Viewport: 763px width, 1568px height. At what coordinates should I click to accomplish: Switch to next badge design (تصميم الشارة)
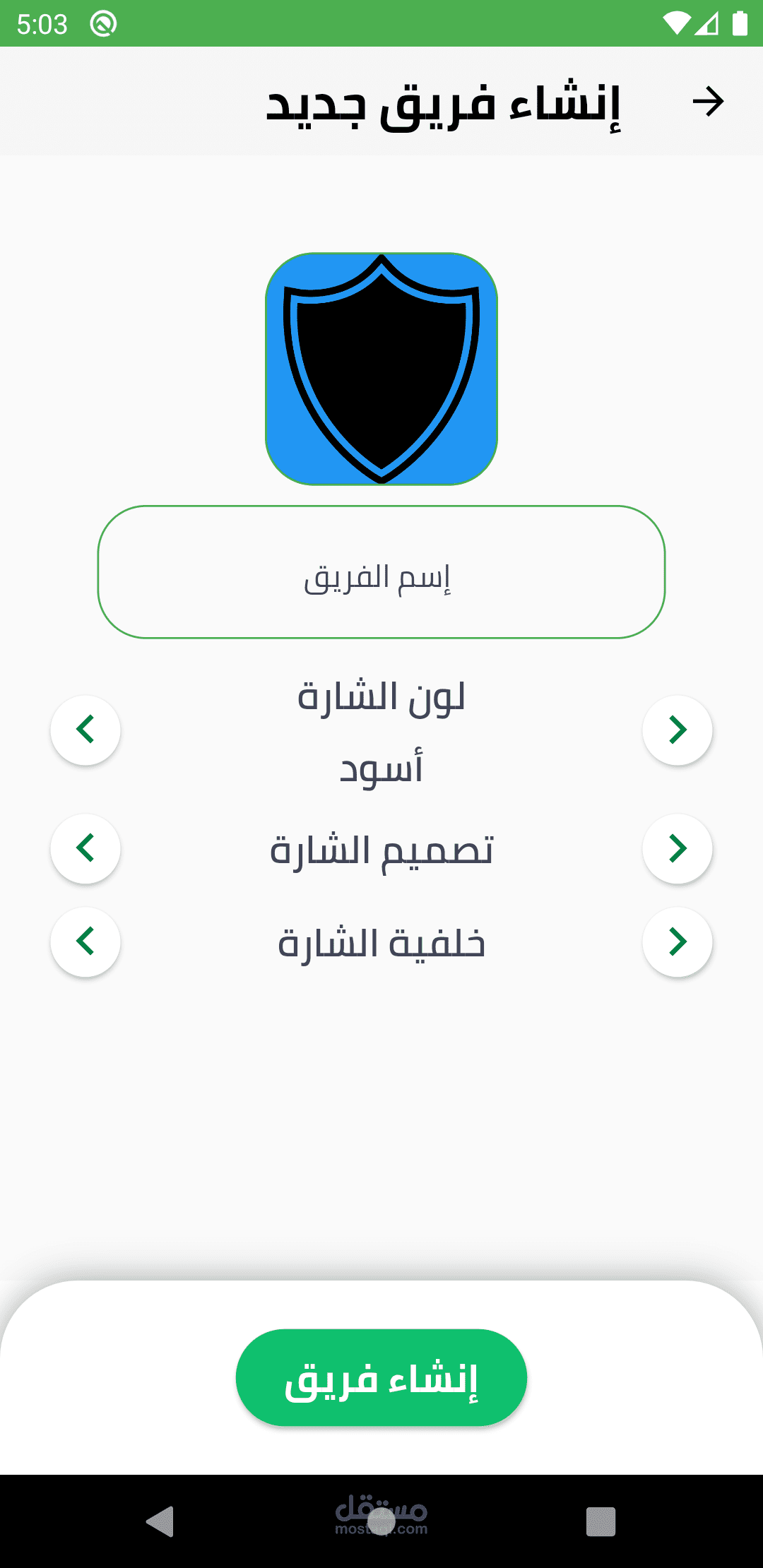(x=677, y=848)
